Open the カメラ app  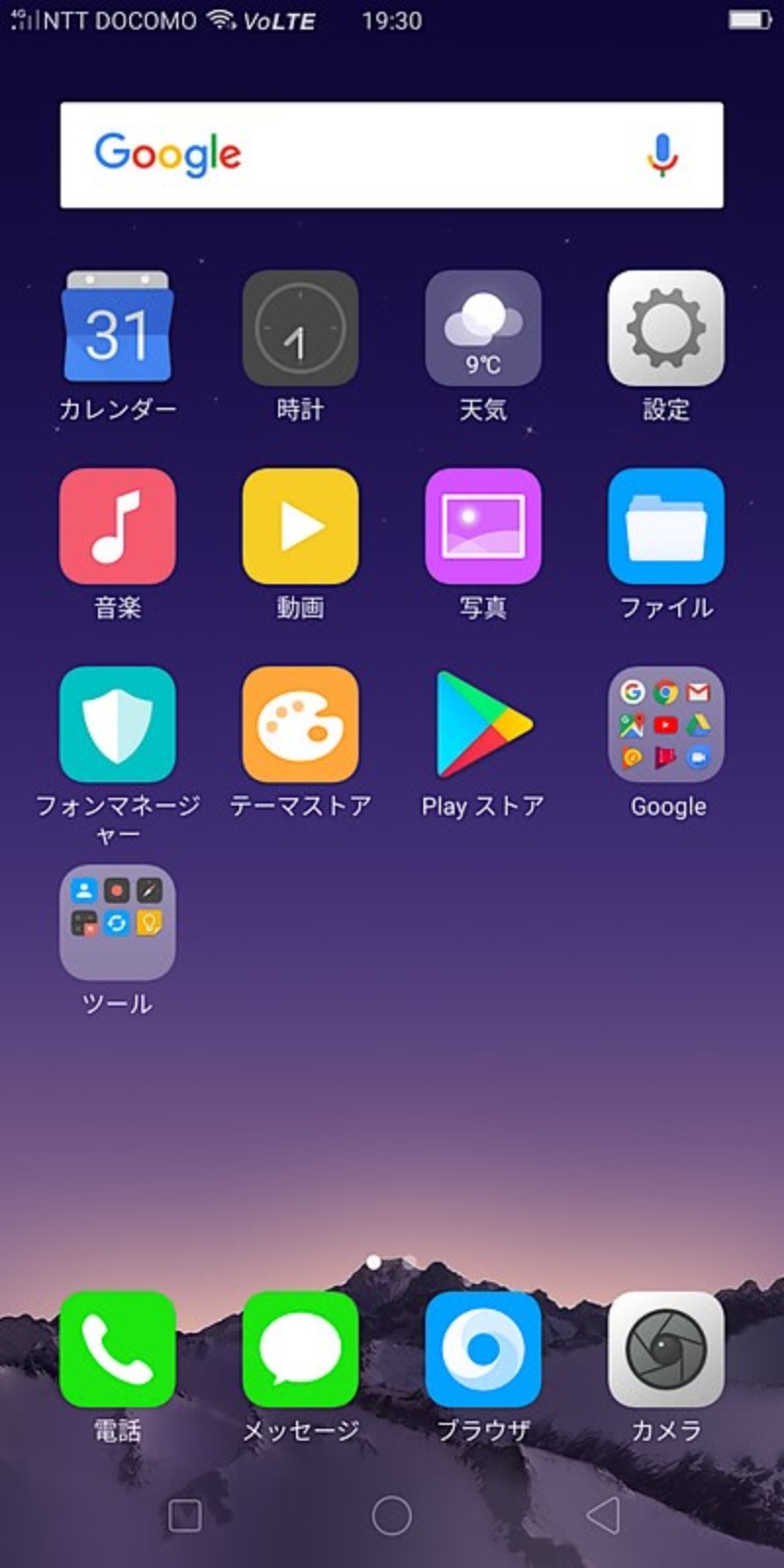[664, 1350]
